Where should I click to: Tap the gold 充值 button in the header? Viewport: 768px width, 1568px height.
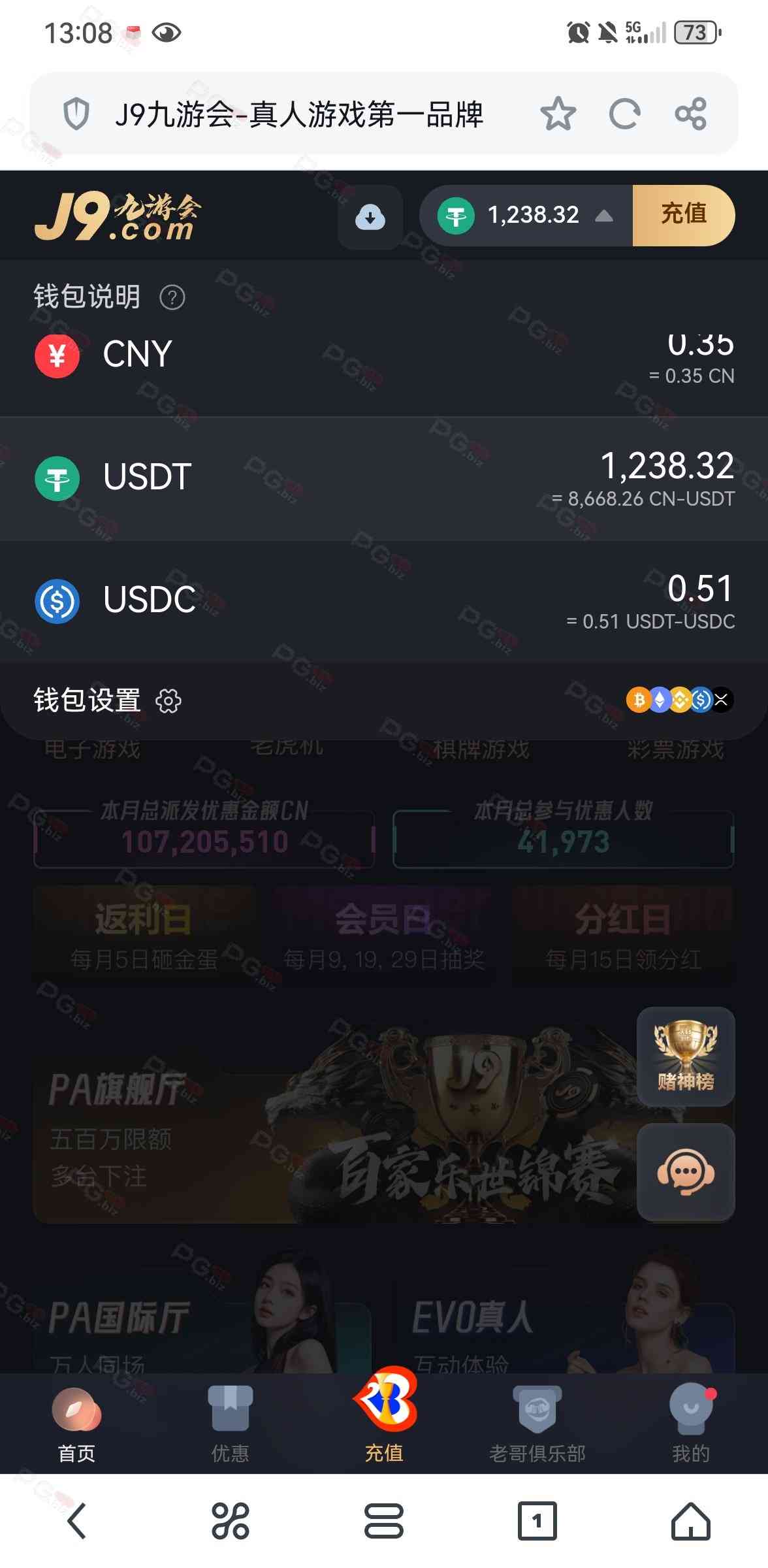683,215
